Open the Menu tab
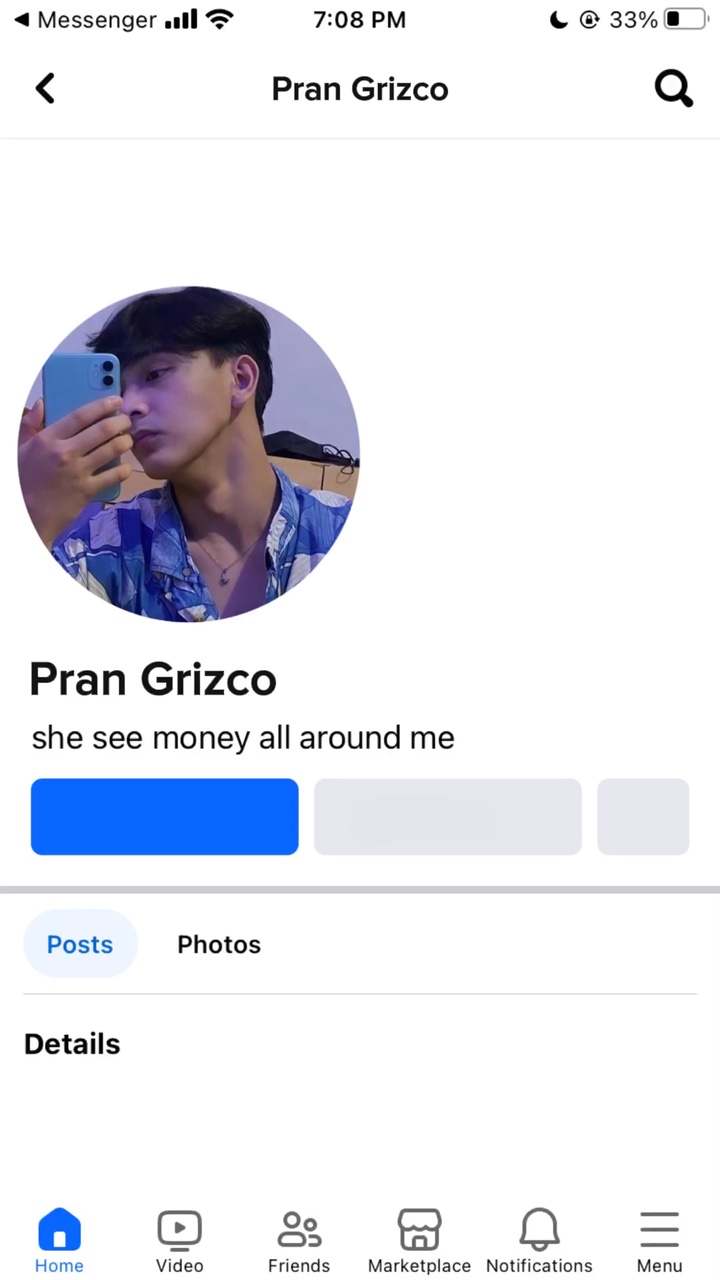The image size is (720, 1280). 659,1240
